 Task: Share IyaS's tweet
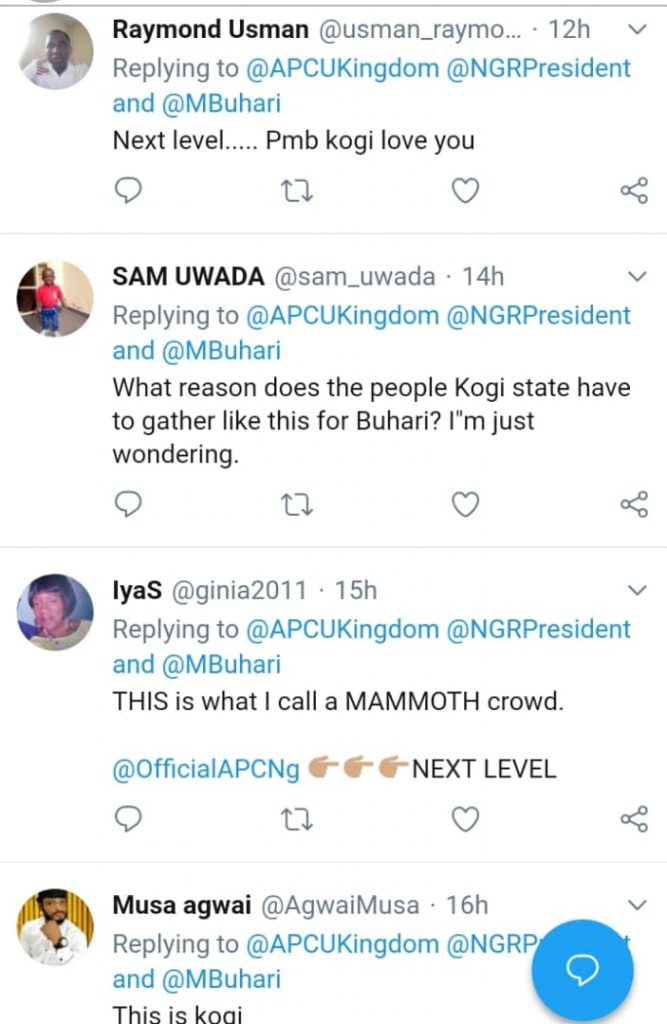click(x=634, y=820)
